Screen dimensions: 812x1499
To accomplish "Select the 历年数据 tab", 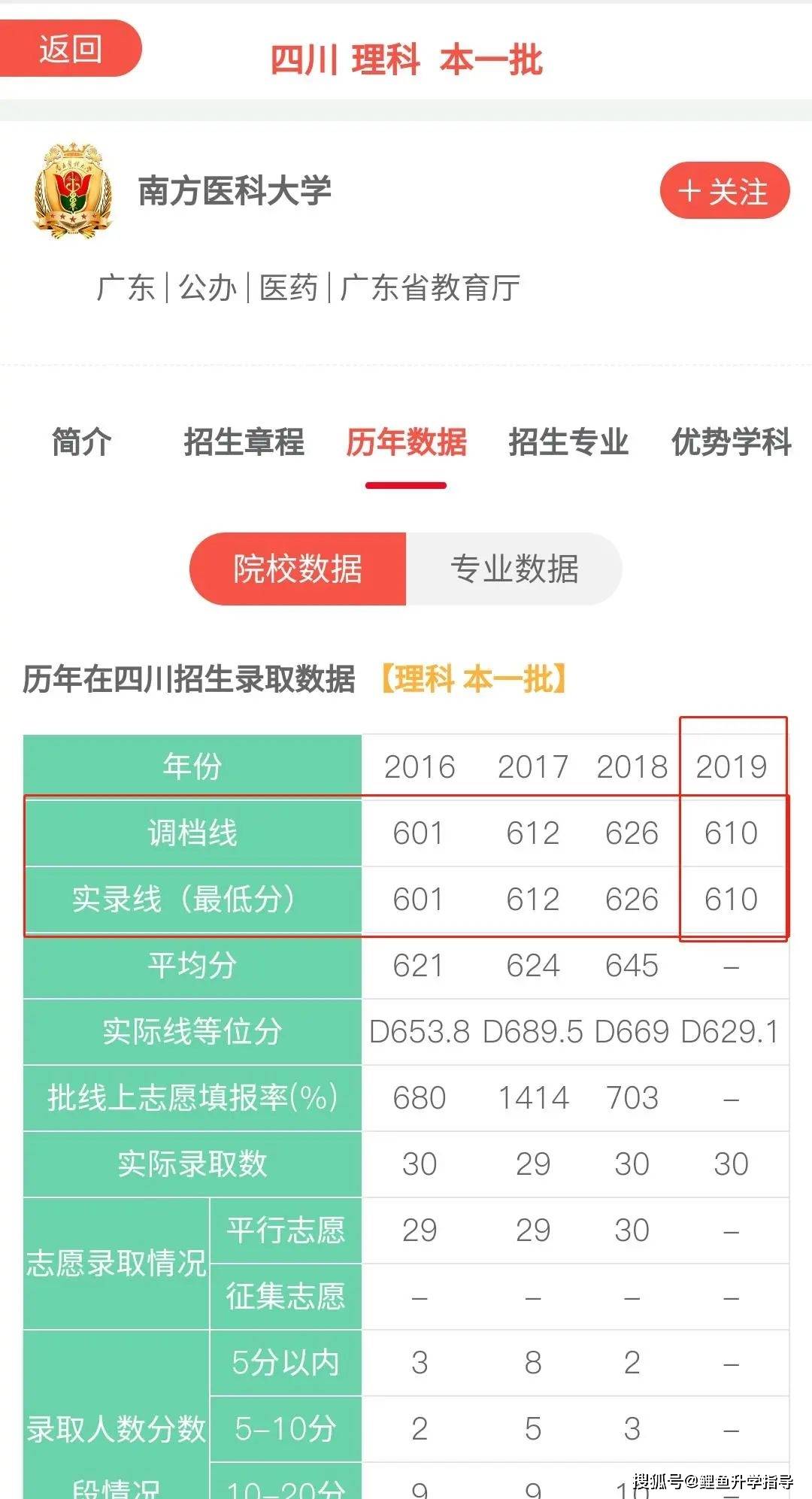I will pos(406,442).
